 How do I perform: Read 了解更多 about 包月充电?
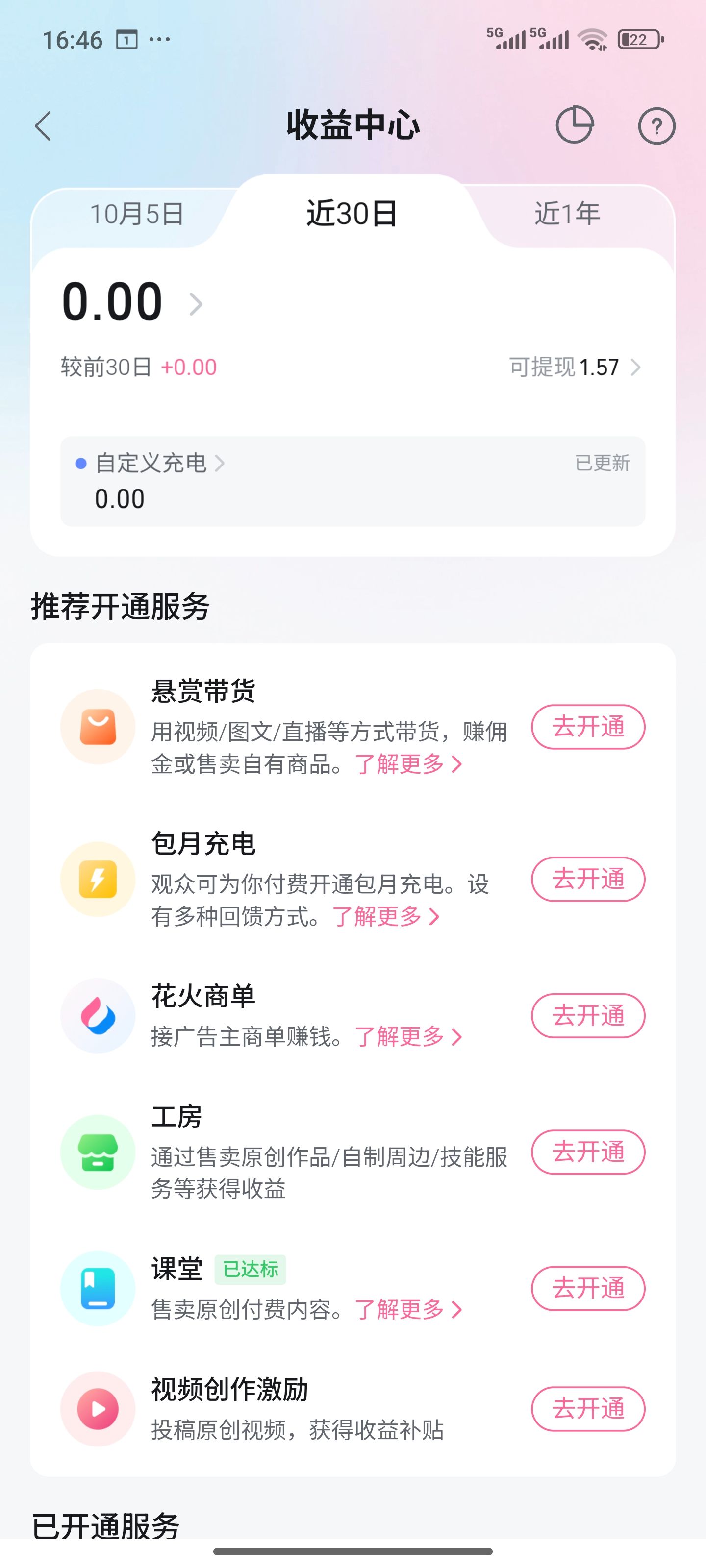click(x=385, y=916)
